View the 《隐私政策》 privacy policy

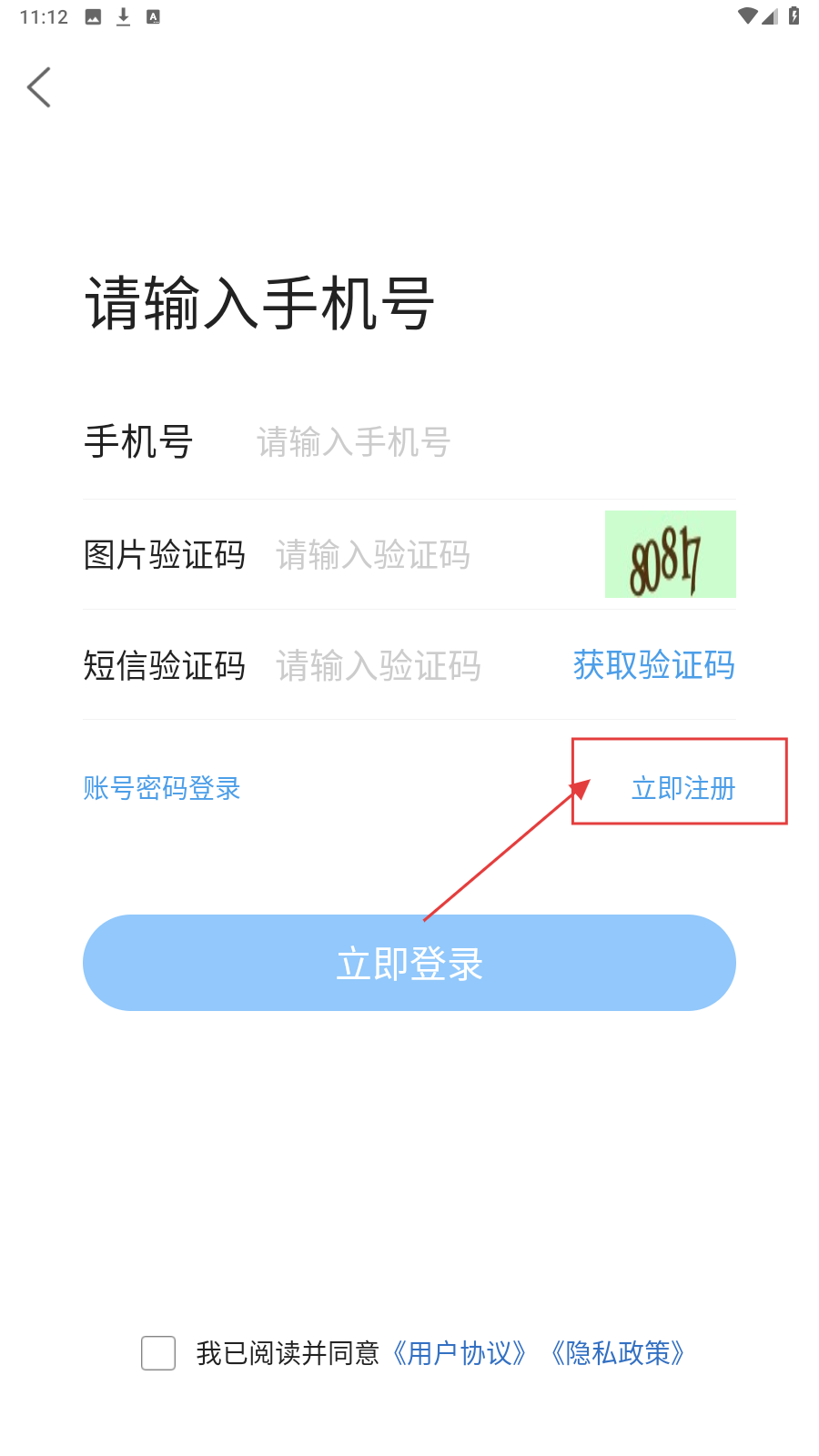(618, 1353)
